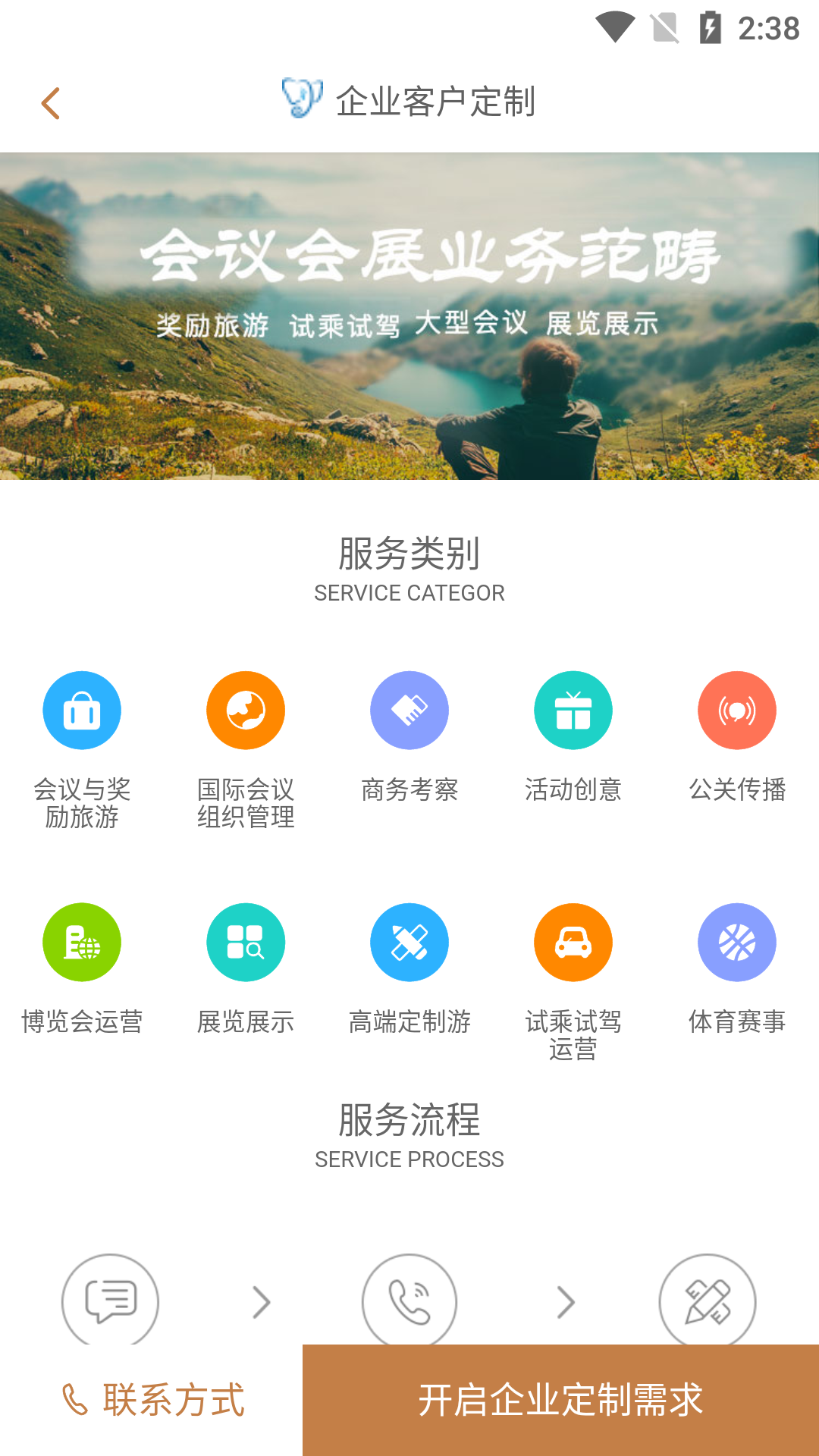Tap the 联系方式 contact button

pyautogui.click(x=152, y=1400)
